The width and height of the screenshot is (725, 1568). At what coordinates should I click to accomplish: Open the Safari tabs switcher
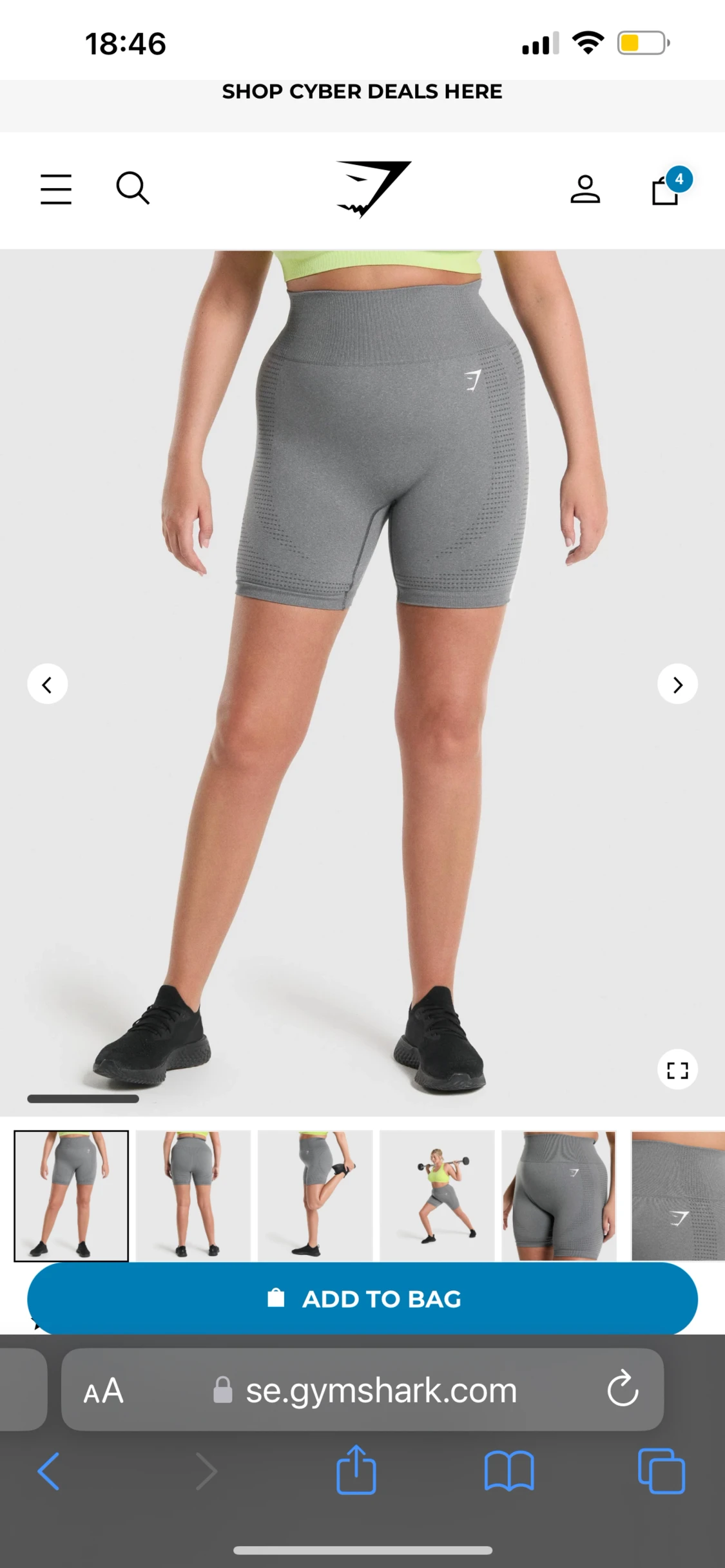click(661, 1471)
